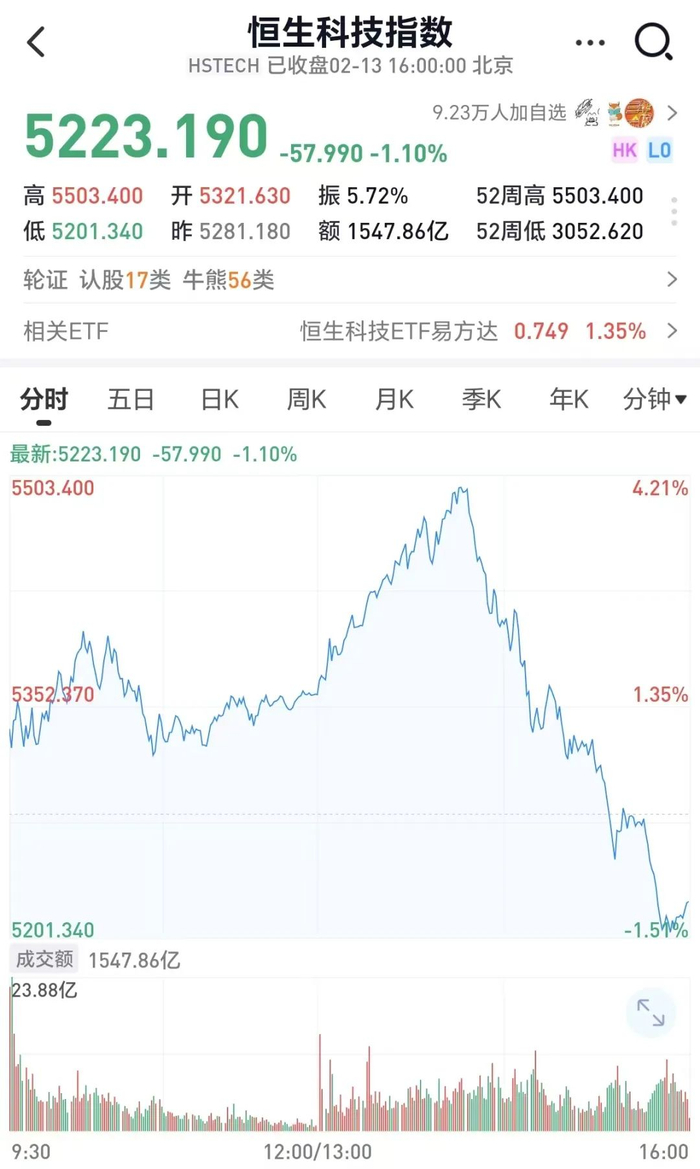
Task: Open the 轮证 warrants row
Action: (350, 280)
